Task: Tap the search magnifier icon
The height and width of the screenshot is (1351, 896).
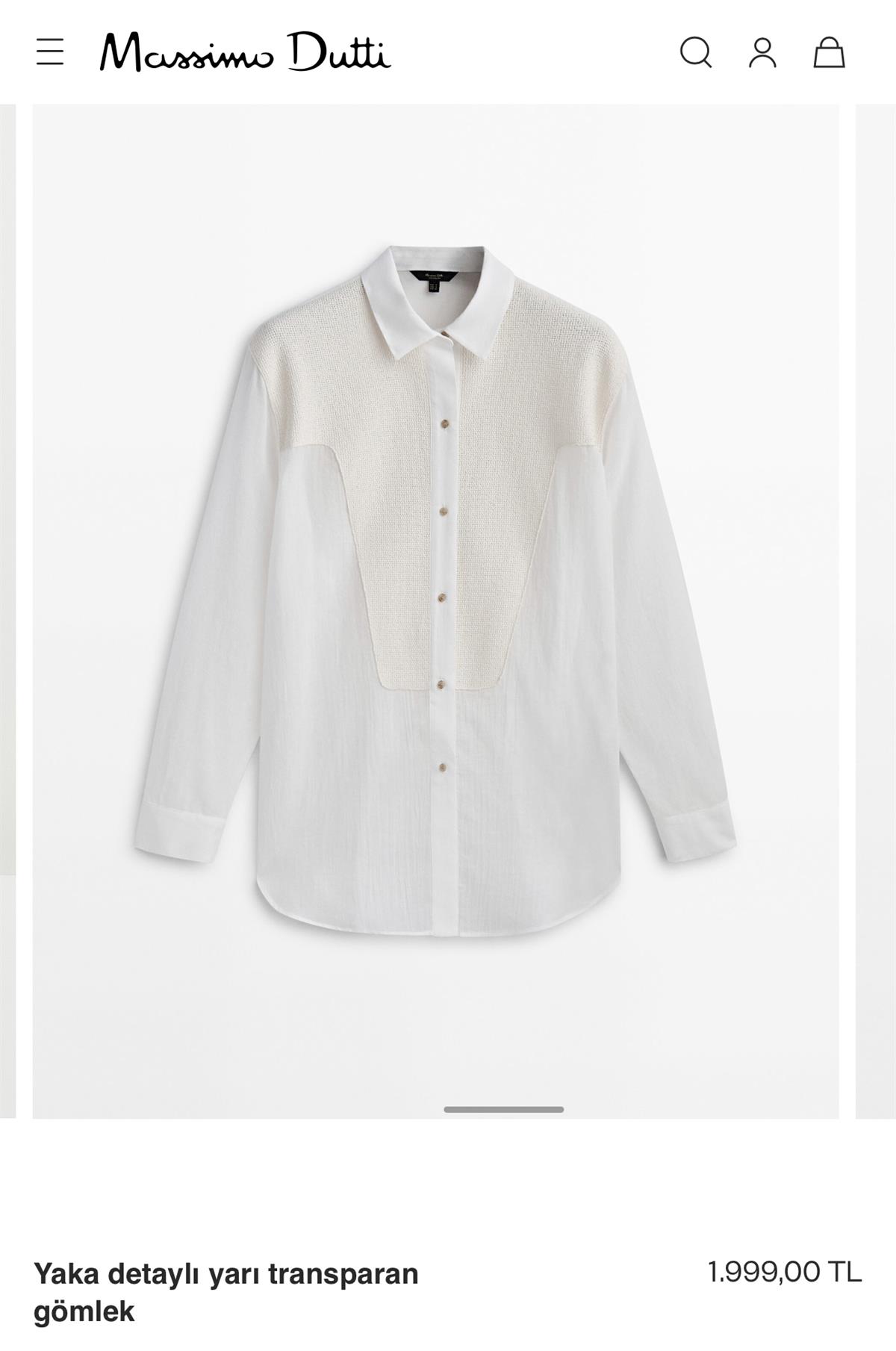Action: click(x=695, y=52)
